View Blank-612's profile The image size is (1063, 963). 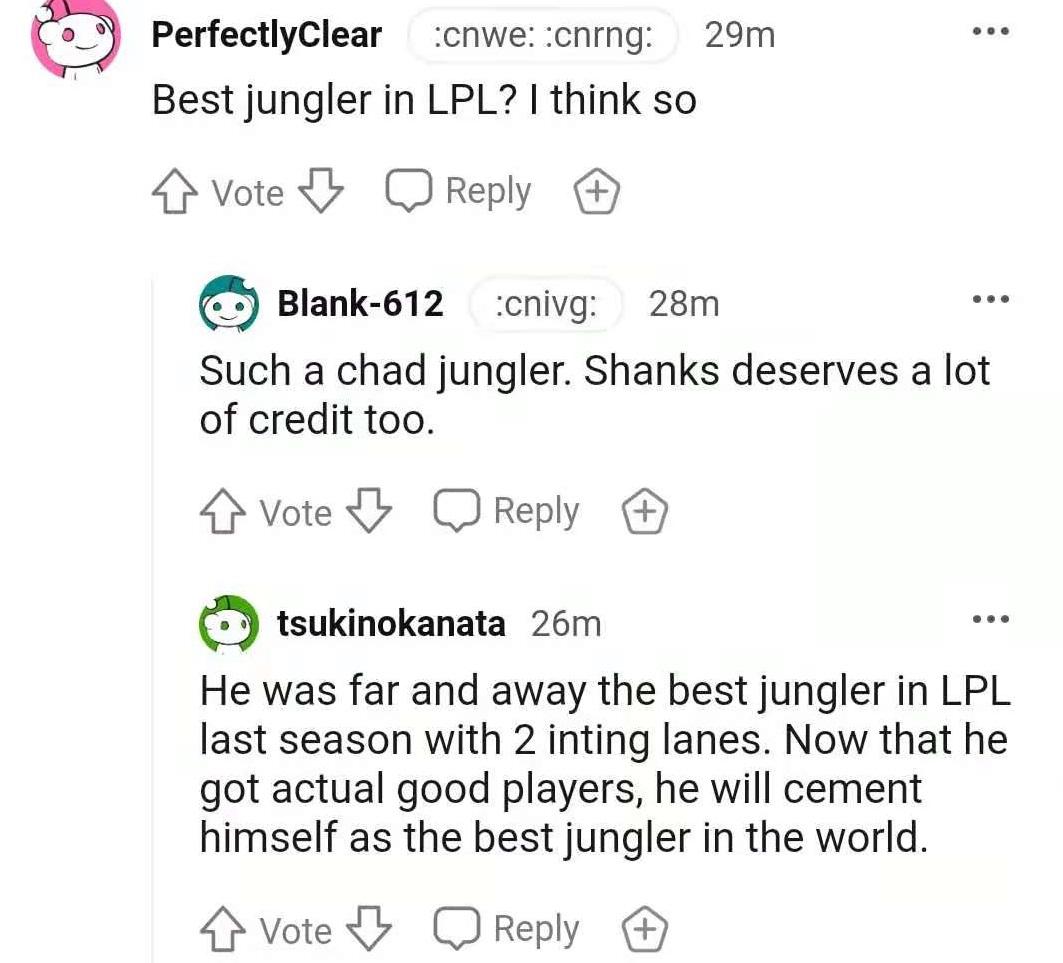coord(360,302)
